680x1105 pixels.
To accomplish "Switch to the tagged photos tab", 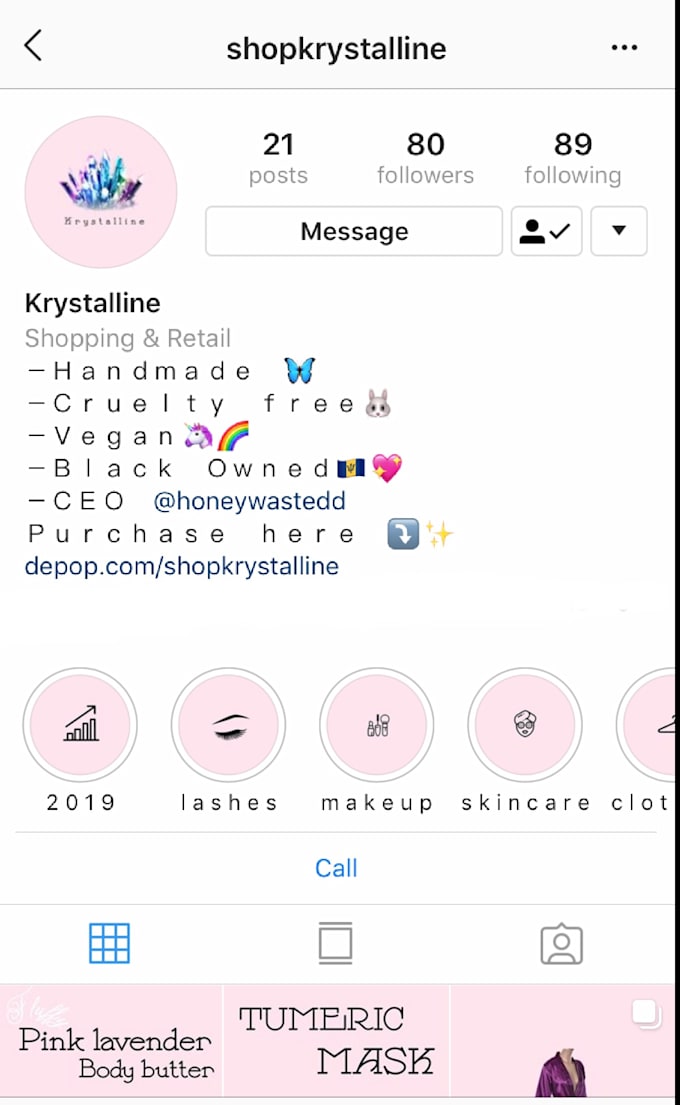I will (561, 943).
